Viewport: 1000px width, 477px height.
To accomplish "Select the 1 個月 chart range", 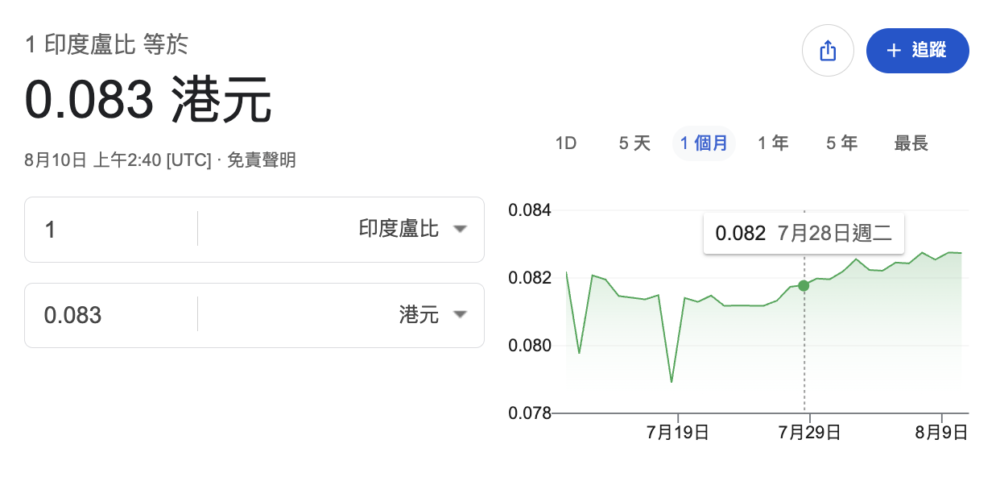I will coord(704,143).
